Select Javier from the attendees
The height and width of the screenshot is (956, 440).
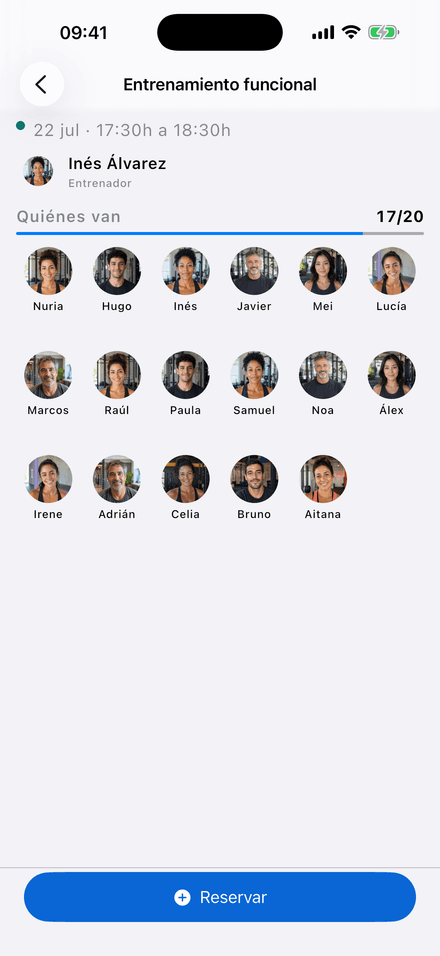(254, 271)
